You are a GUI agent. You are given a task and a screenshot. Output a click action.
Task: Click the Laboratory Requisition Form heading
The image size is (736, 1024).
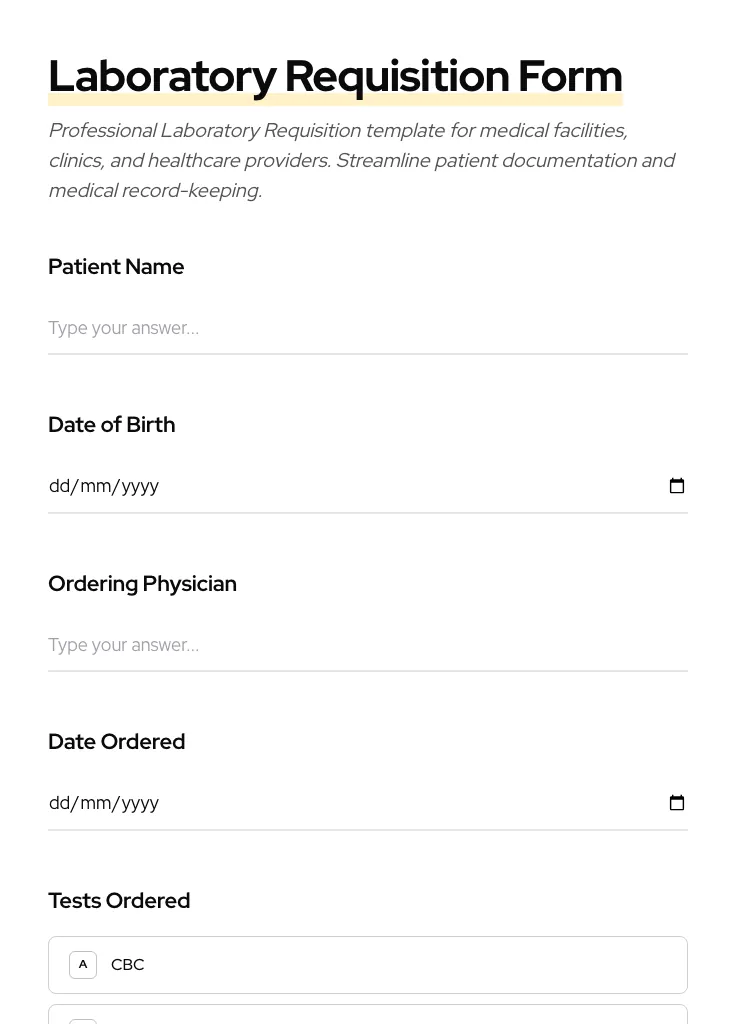click(335, 75)
